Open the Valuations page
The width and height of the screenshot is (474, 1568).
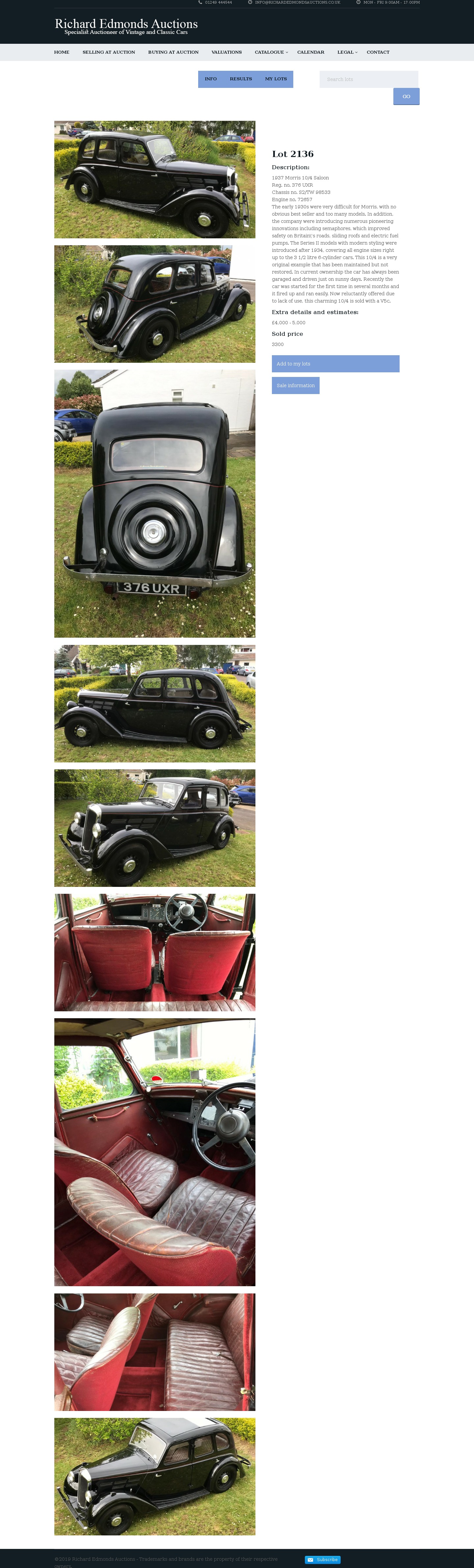(x=226, y=52)
